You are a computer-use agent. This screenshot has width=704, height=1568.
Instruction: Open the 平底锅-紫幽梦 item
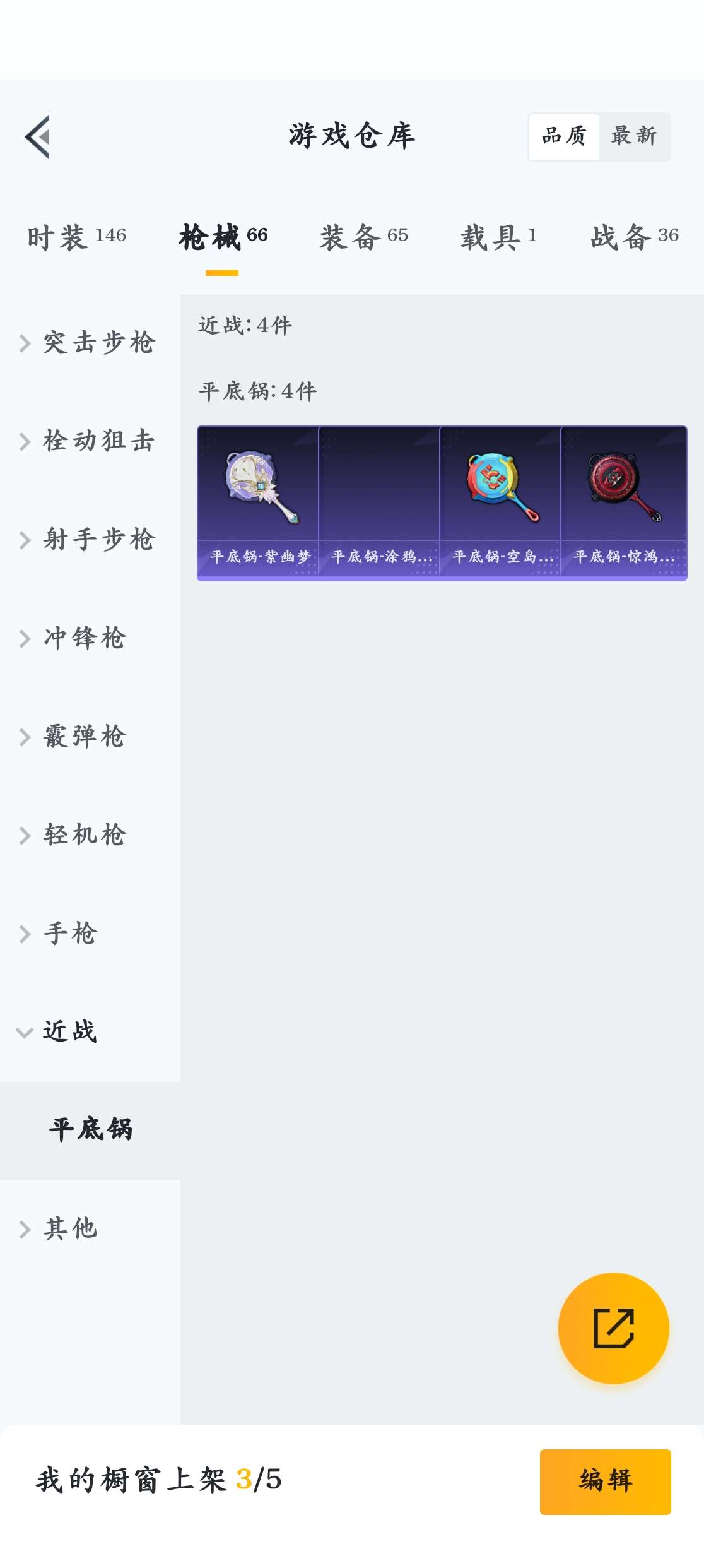point(258,502)
